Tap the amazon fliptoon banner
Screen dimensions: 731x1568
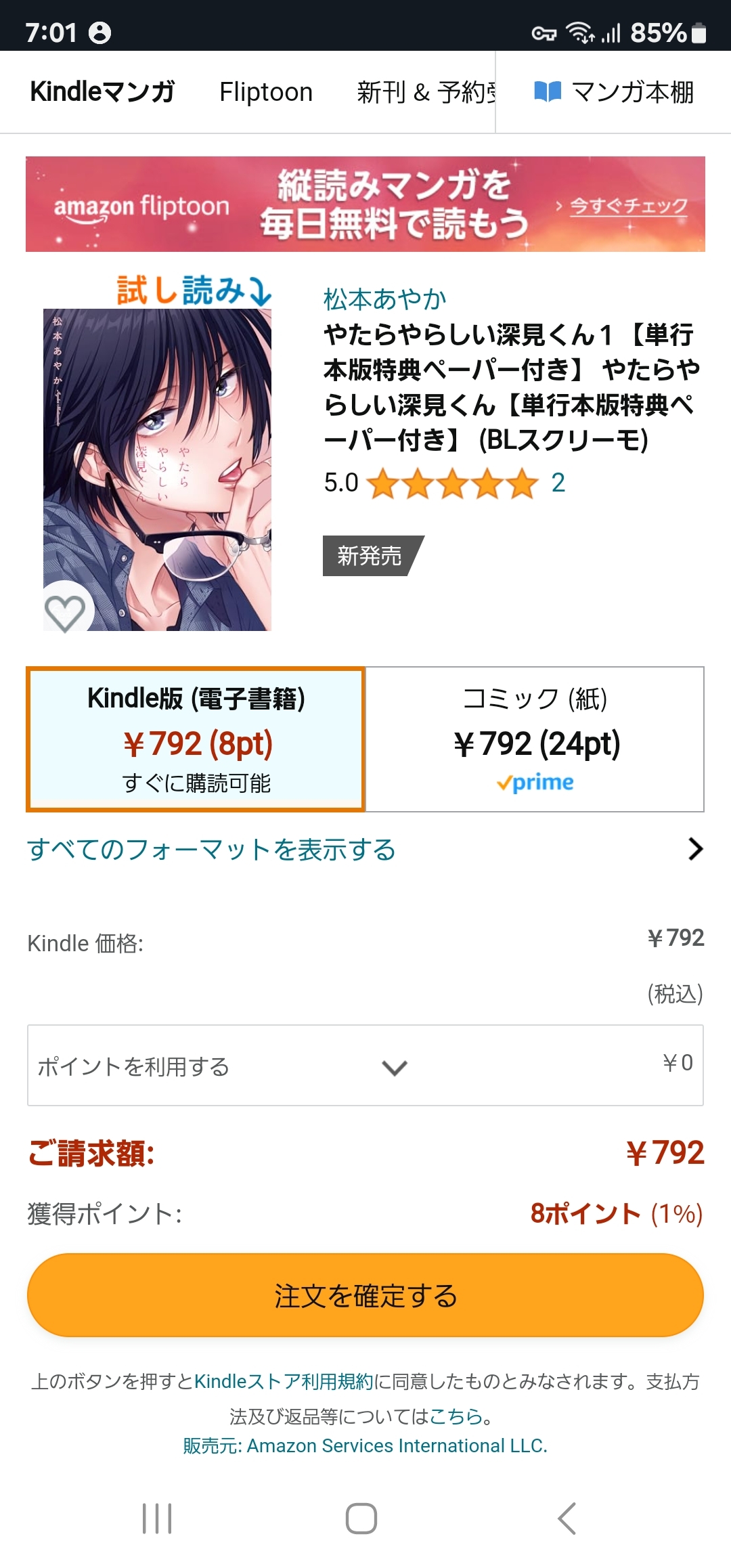365,204
